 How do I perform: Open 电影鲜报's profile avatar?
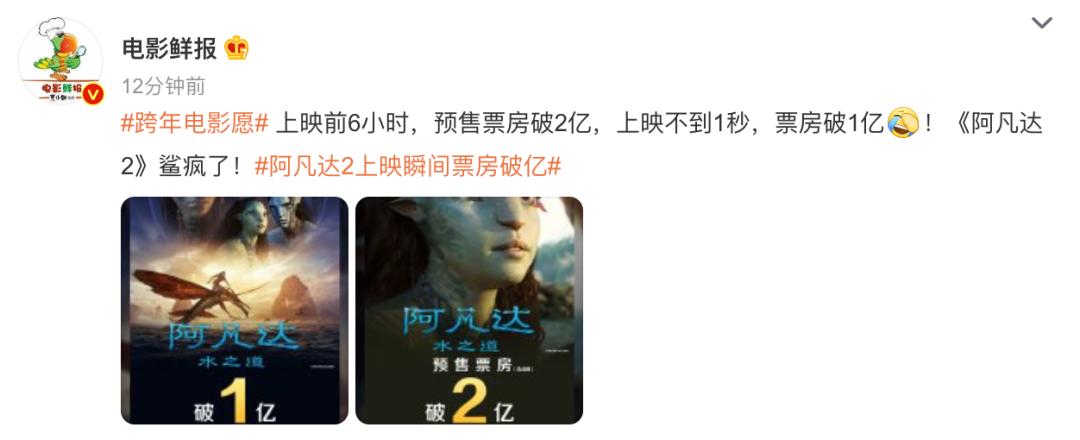[60, 61]
